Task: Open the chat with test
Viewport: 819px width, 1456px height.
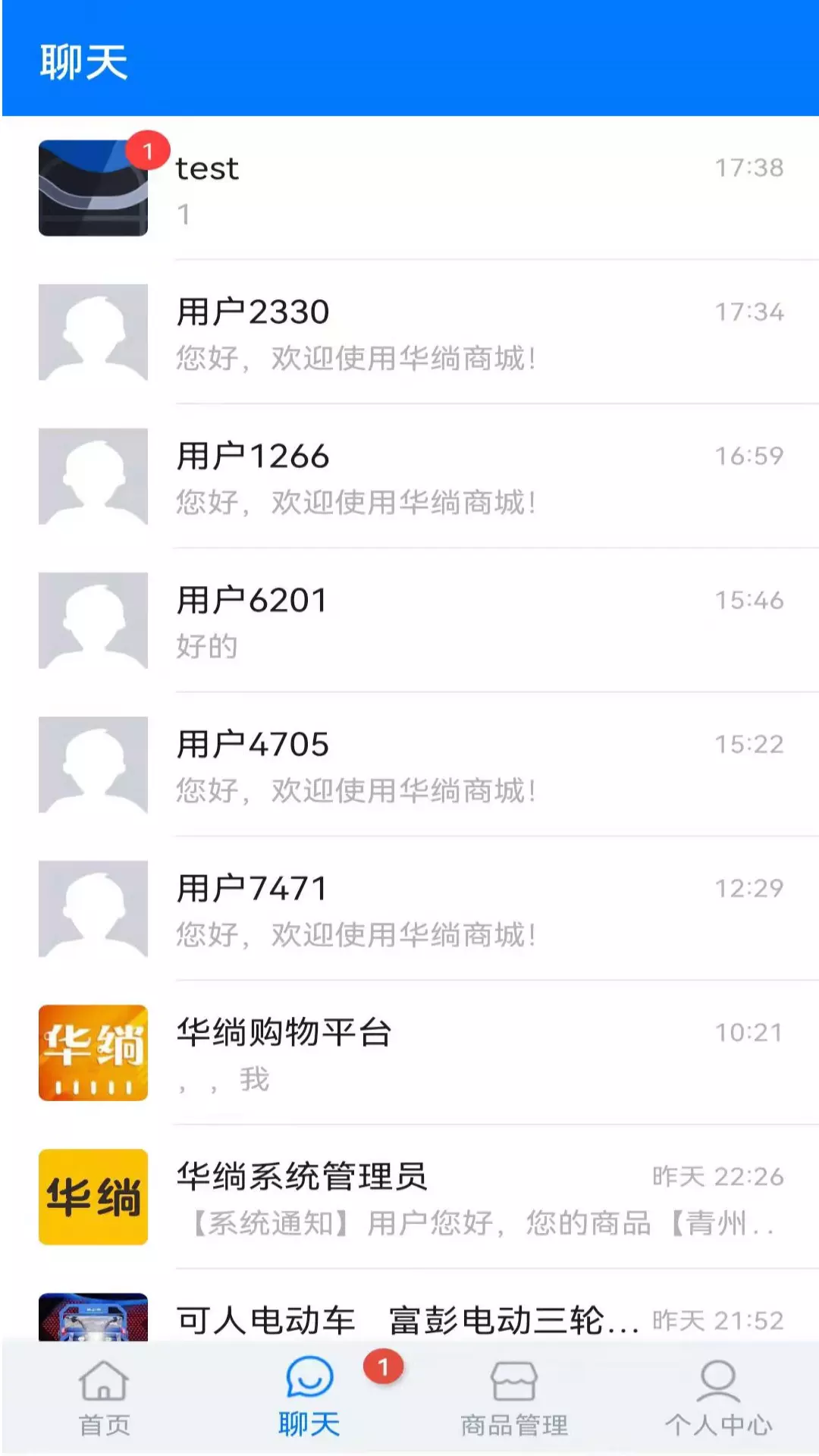Action: [409, 188]
